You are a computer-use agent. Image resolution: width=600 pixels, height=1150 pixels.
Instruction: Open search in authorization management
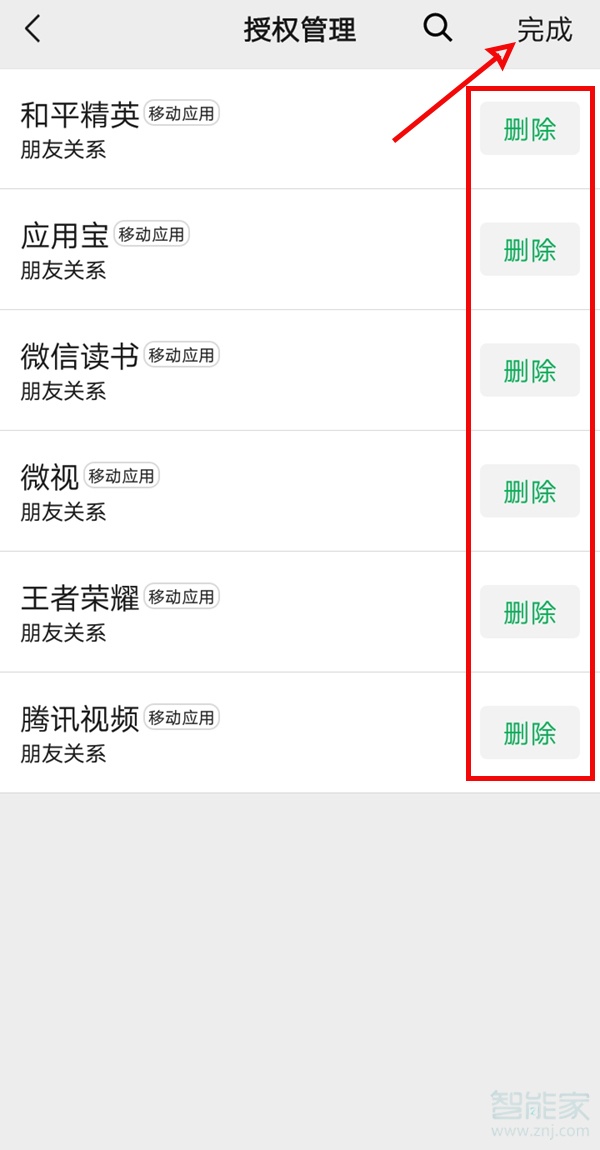pyautogui.click(x=438, y=28)
